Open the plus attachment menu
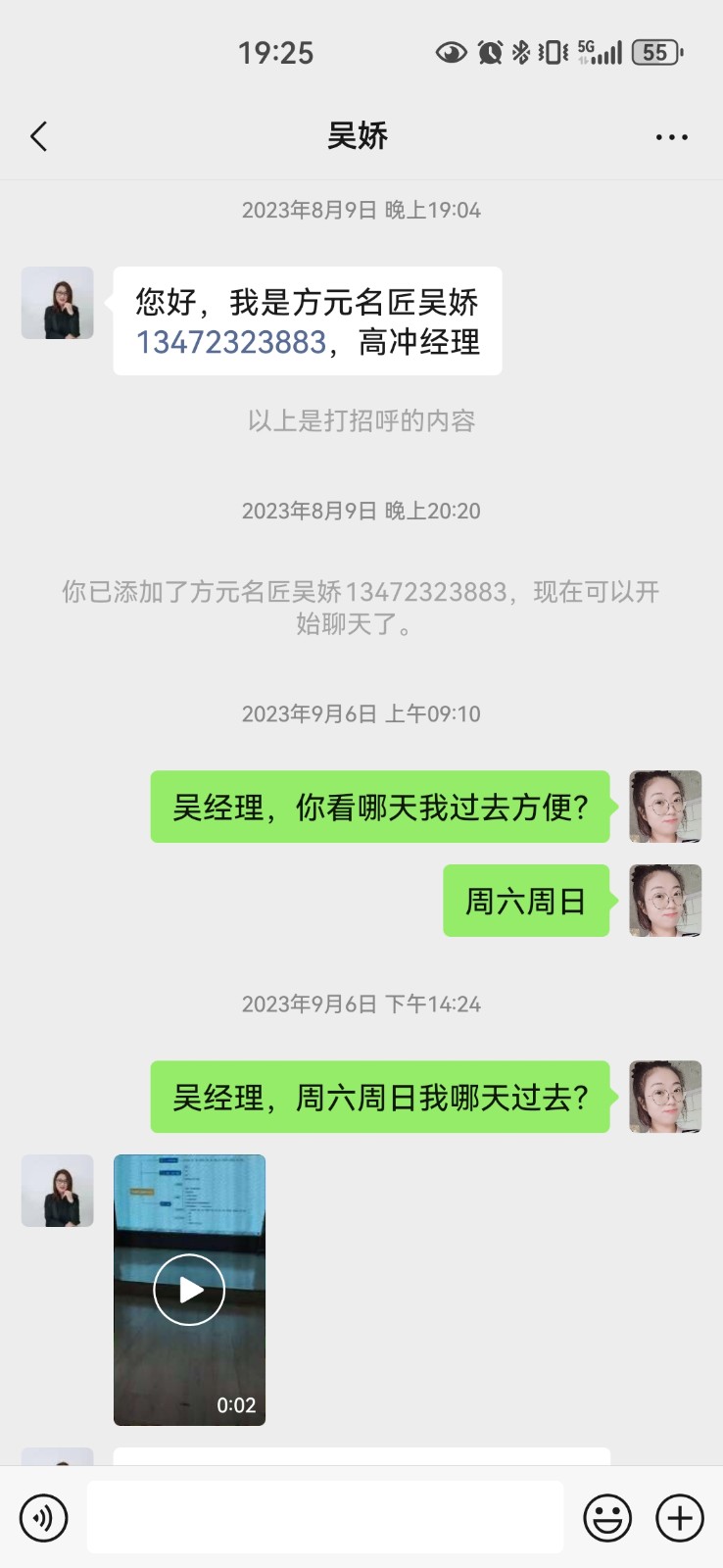 (680, 1518)
